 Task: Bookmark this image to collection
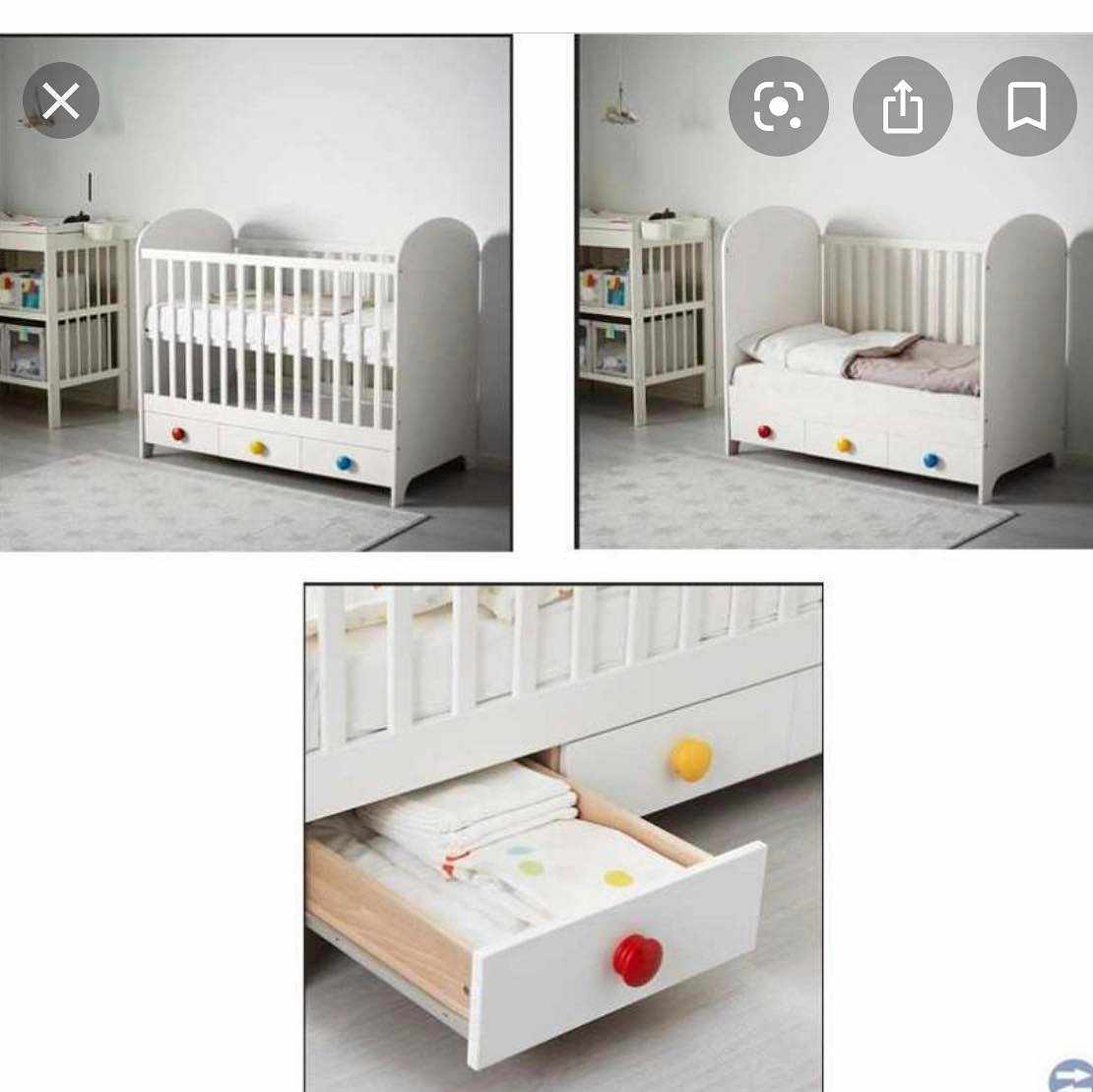pos(1026,105)
